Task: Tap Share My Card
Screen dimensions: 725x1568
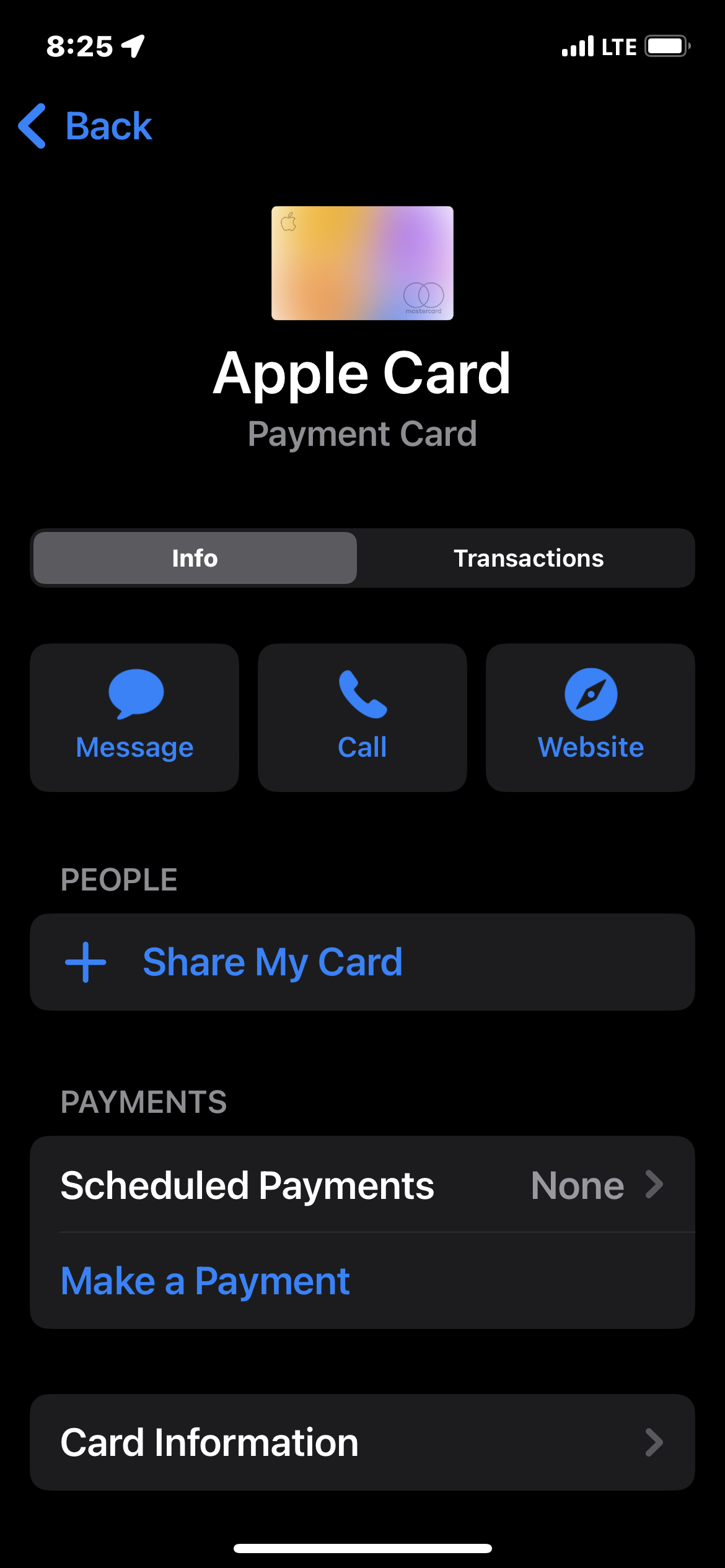Action: [273, 962]
